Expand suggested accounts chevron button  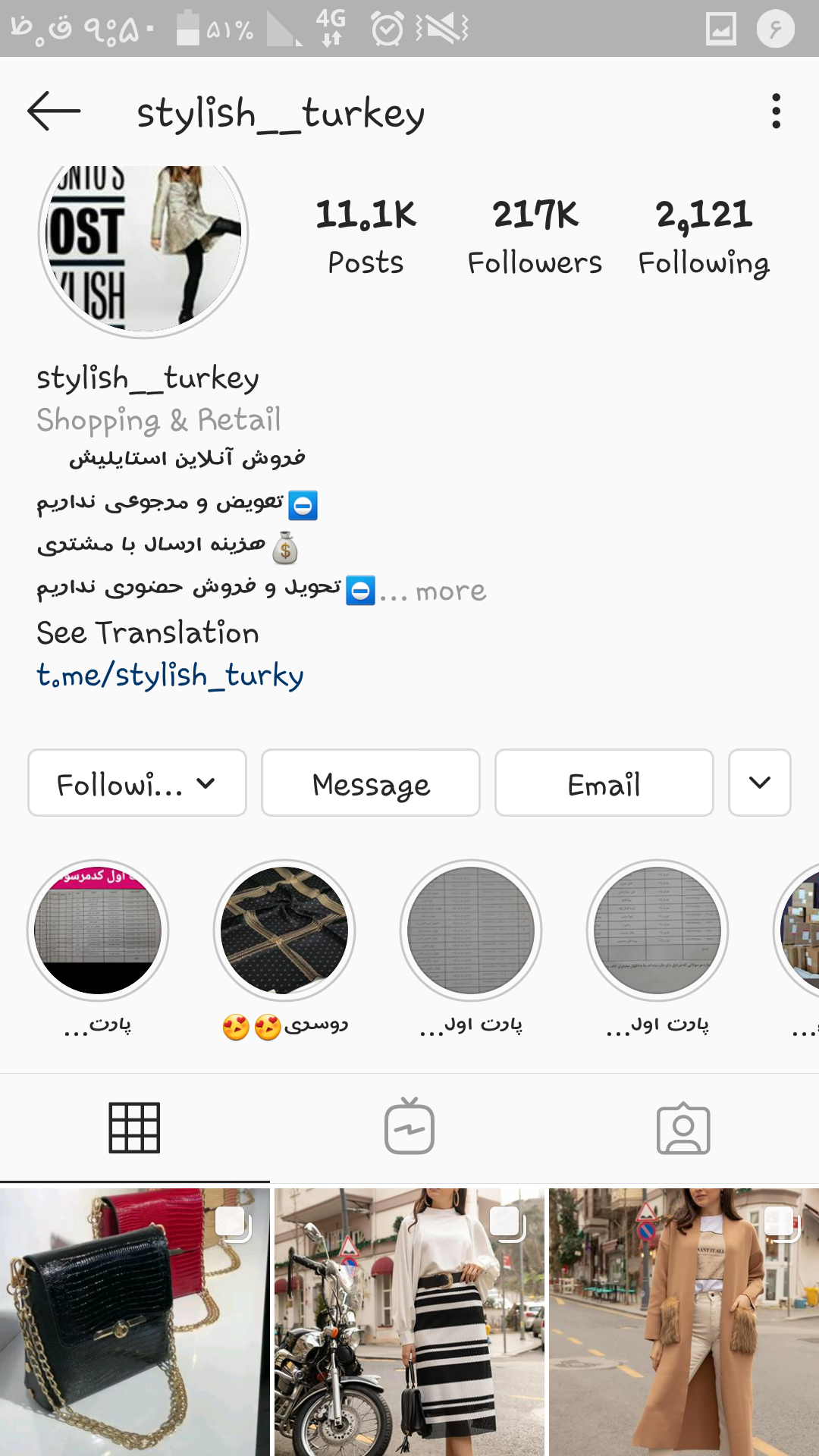coord(759,783)
